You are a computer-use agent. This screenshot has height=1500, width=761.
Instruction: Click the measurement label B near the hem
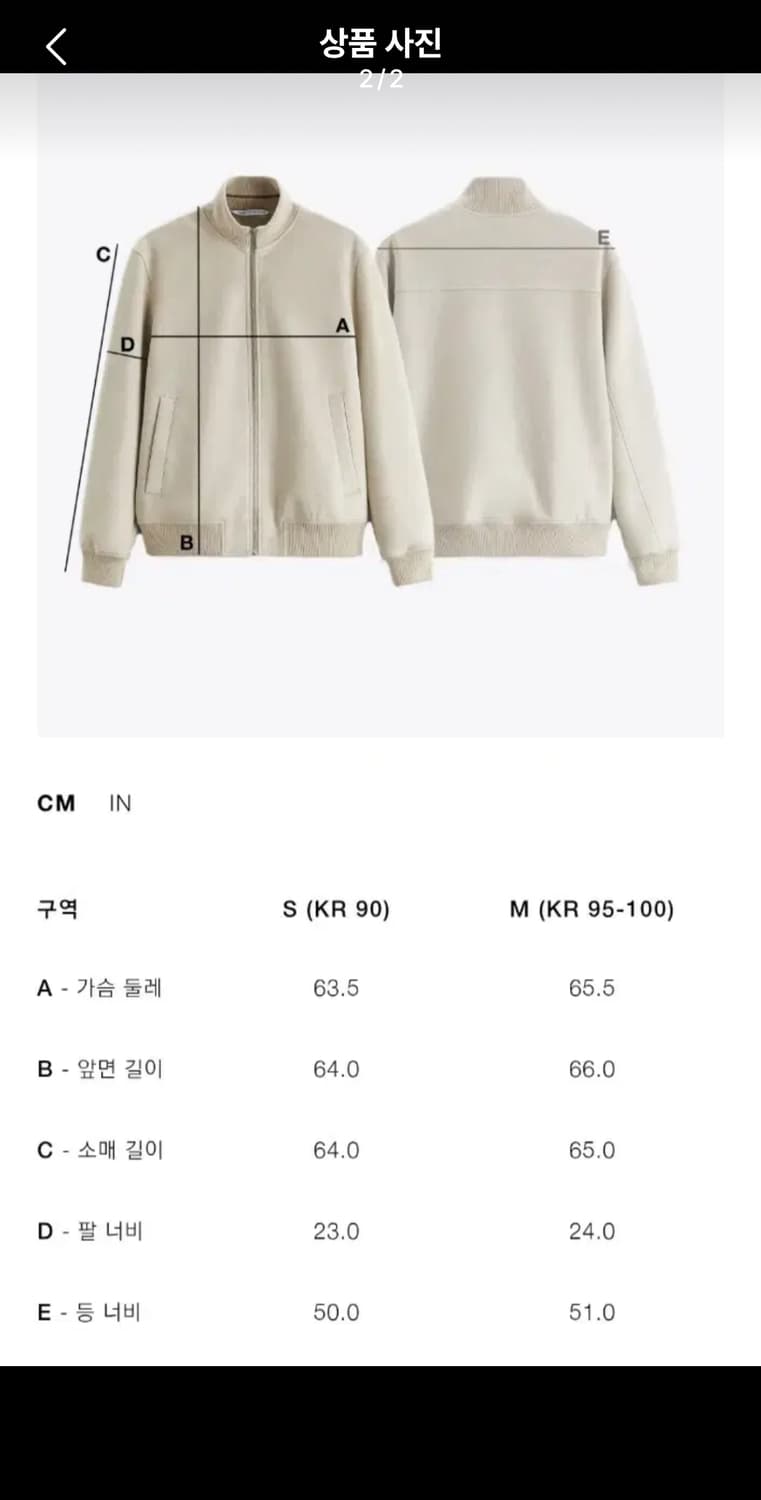pos(185,543)
